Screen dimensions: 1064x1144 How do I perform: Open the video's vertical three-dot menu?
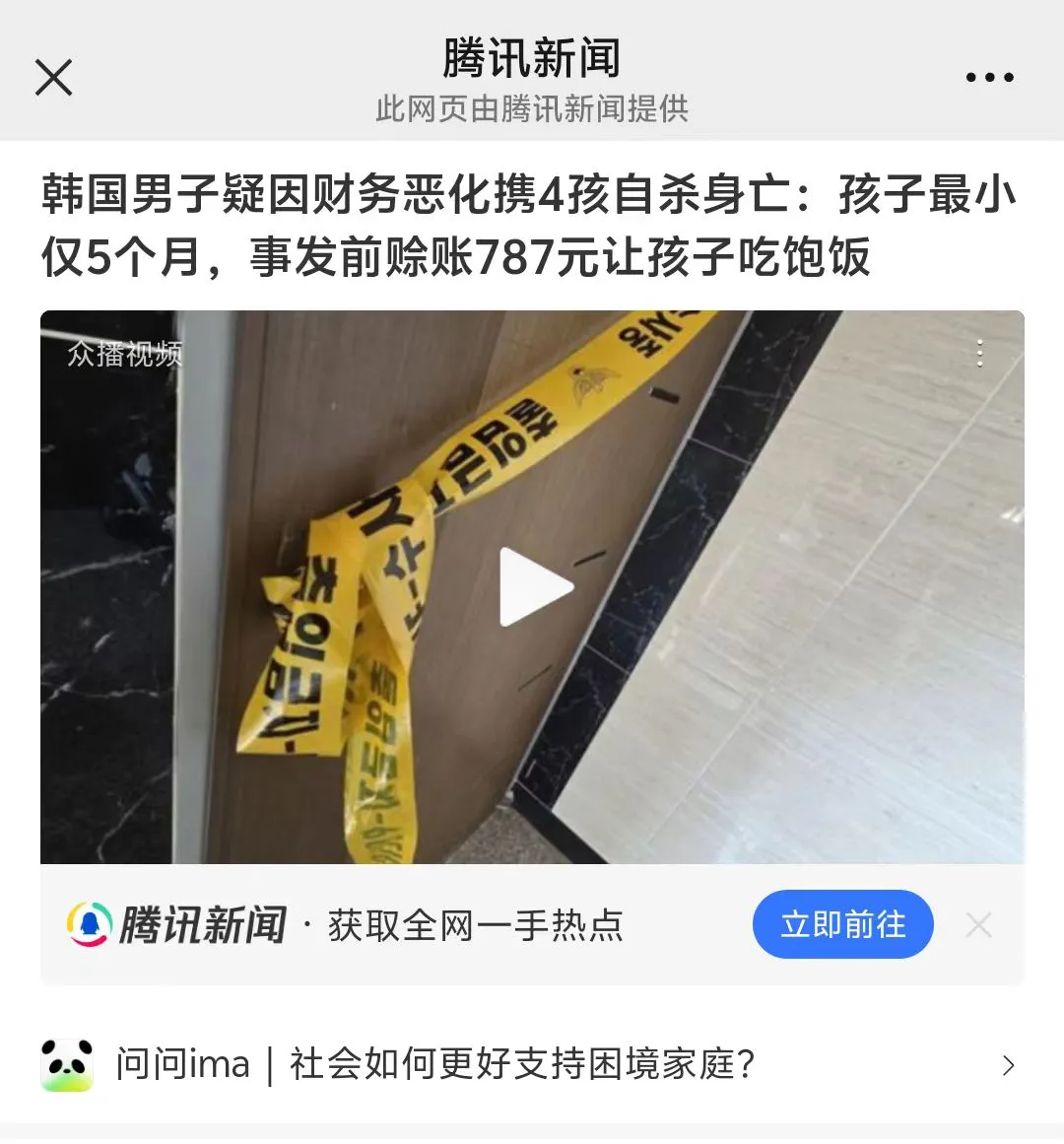pos(979,353)
